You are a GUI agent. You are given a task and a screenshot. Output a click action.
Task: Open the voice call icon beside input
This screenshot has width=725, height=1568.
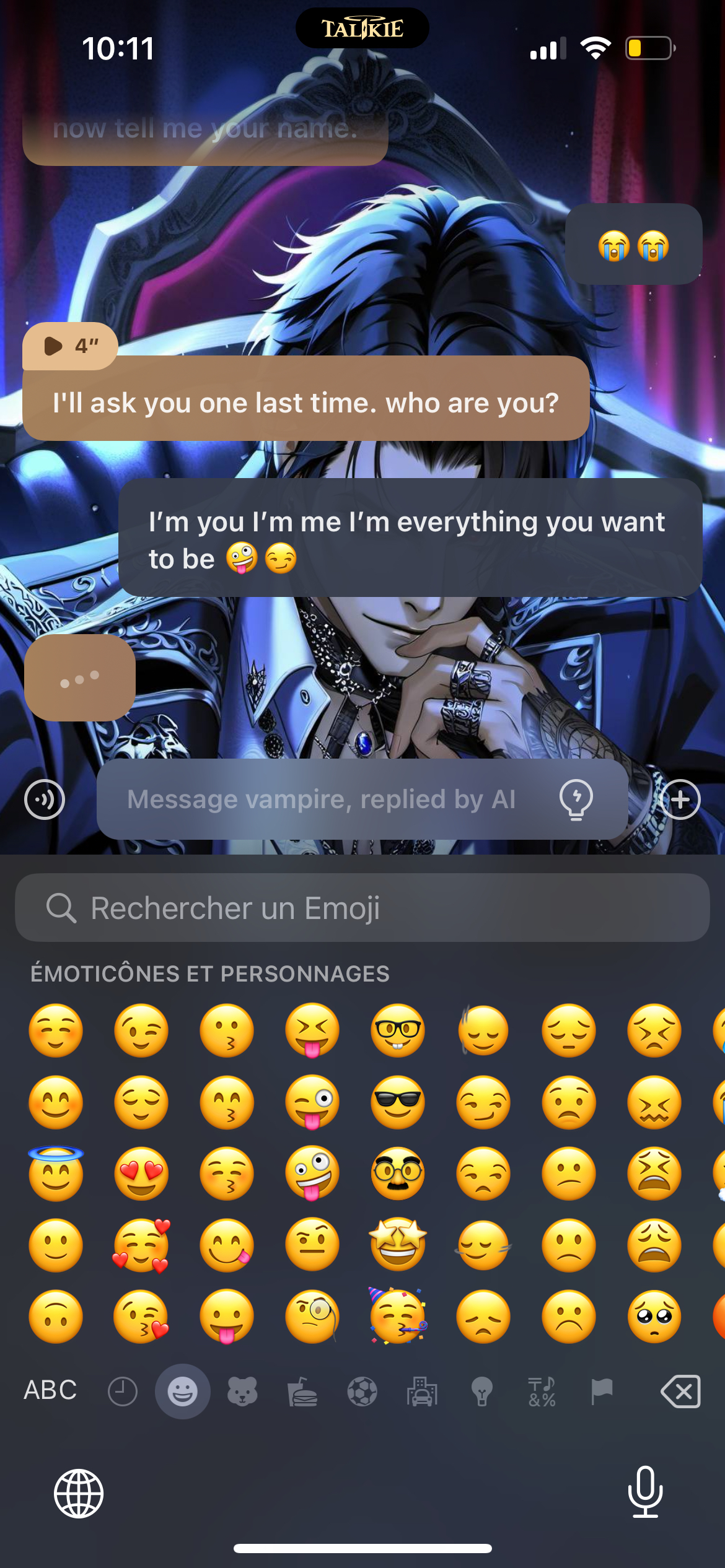point(45,799)
